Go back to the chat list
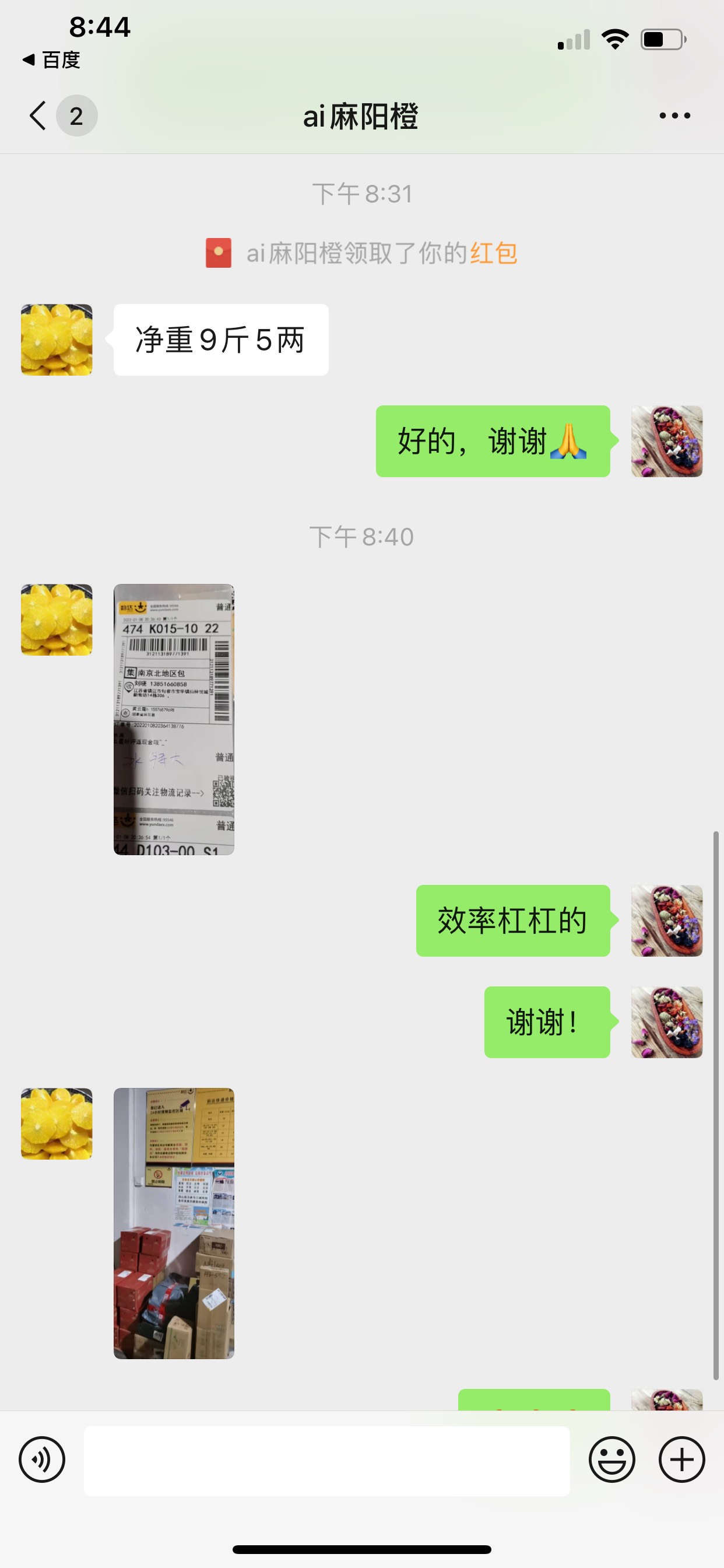Image resolution: width=724 pixels, height=1568 pixels. 38,116
